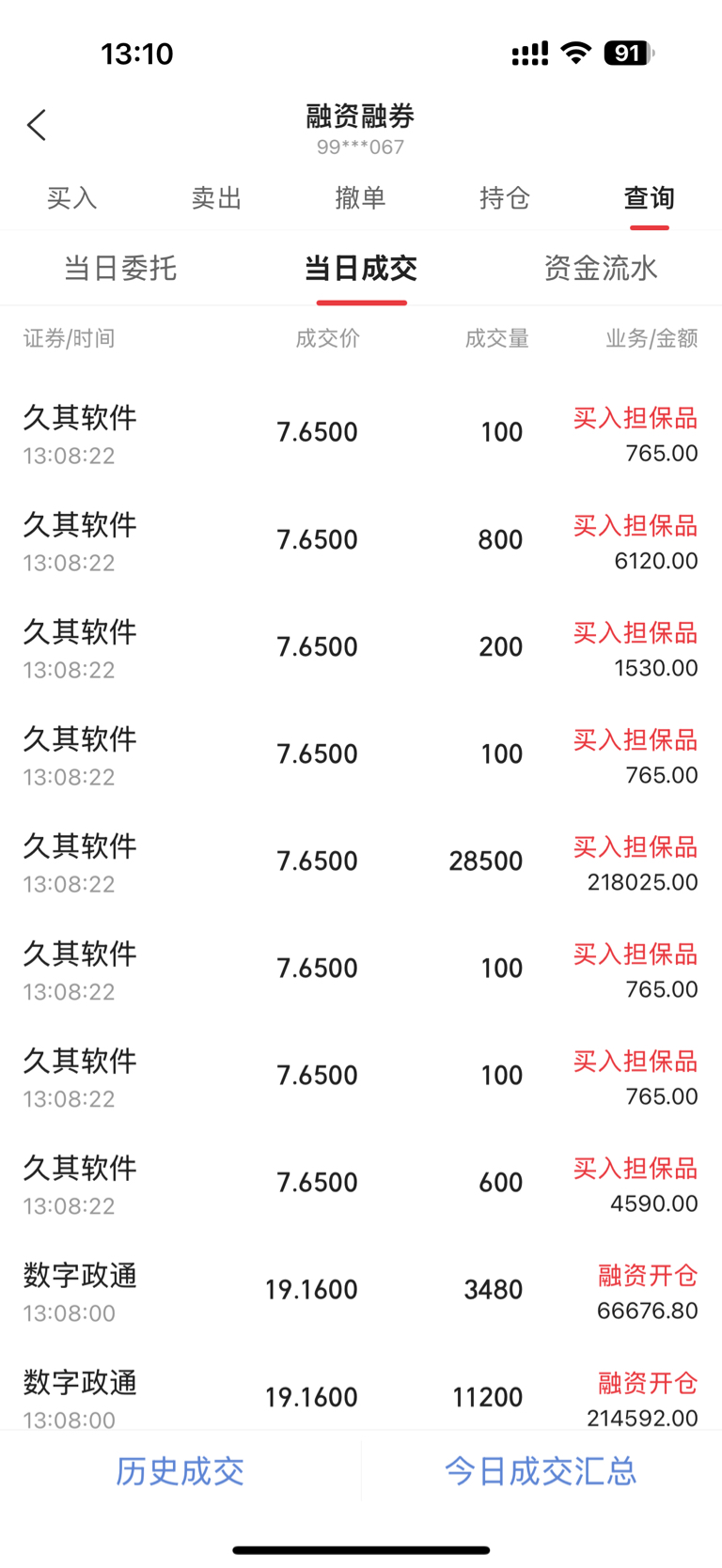This screenshot has width=722, height=1568.
Task: Open 久其软件 trade with amount 6120.00
Action: coord(361,541)
